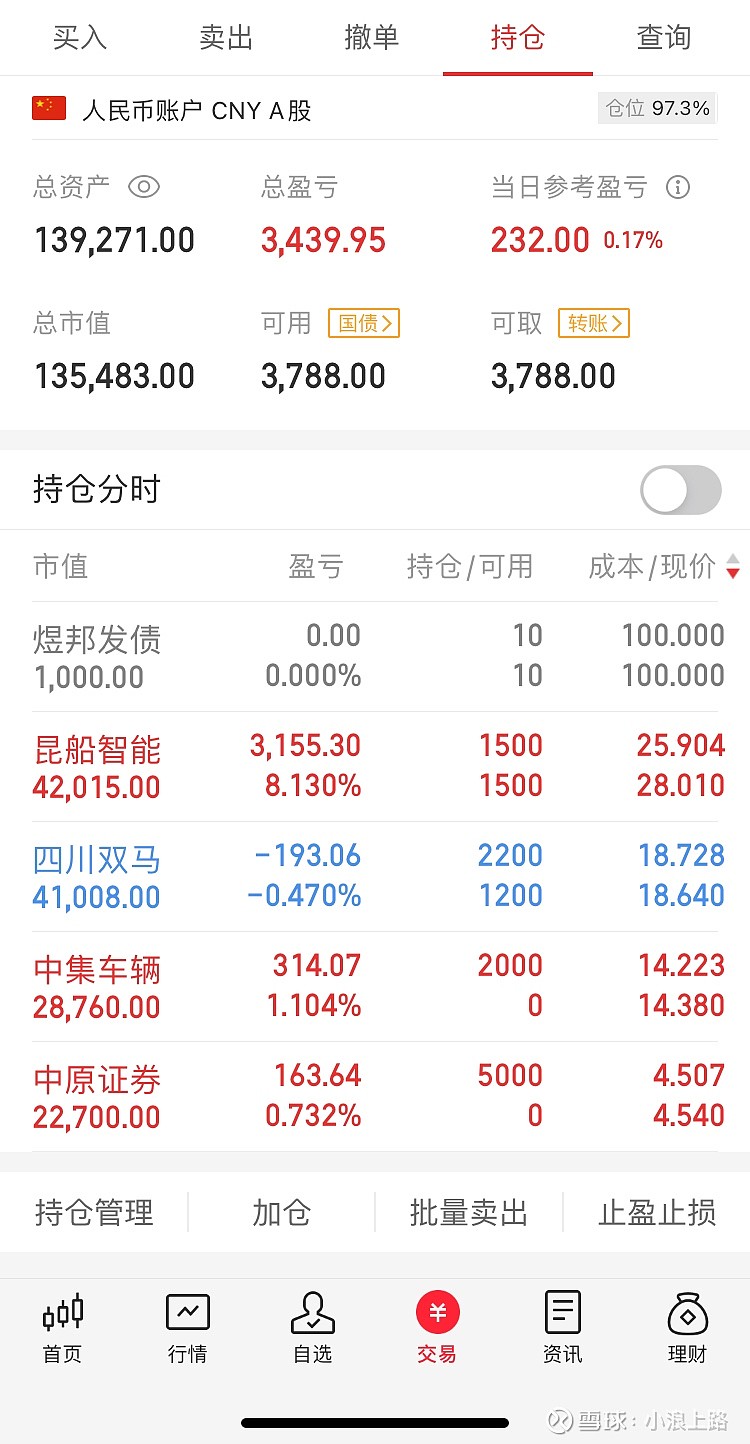750x1444 pixels.
Task: Tap the 国债 button
Action: 364,323
